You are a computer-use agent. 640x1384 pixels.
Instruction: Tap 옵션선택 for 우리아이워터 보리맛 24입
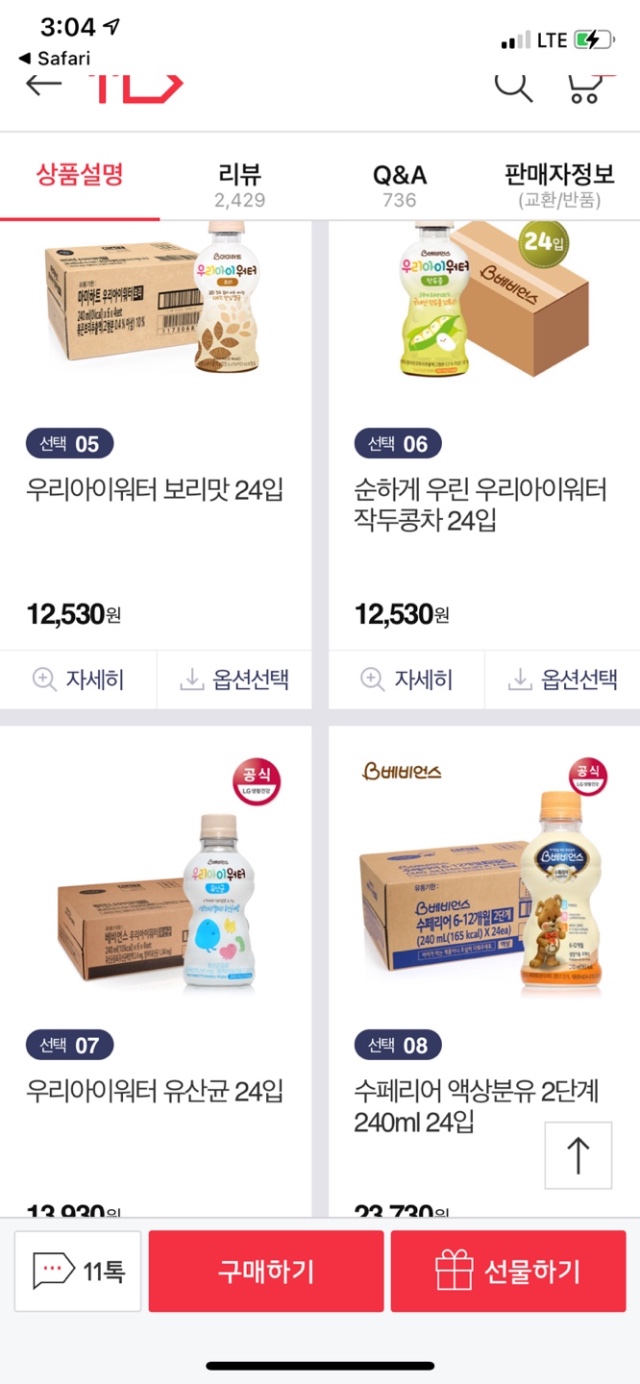tap(234, 680)
